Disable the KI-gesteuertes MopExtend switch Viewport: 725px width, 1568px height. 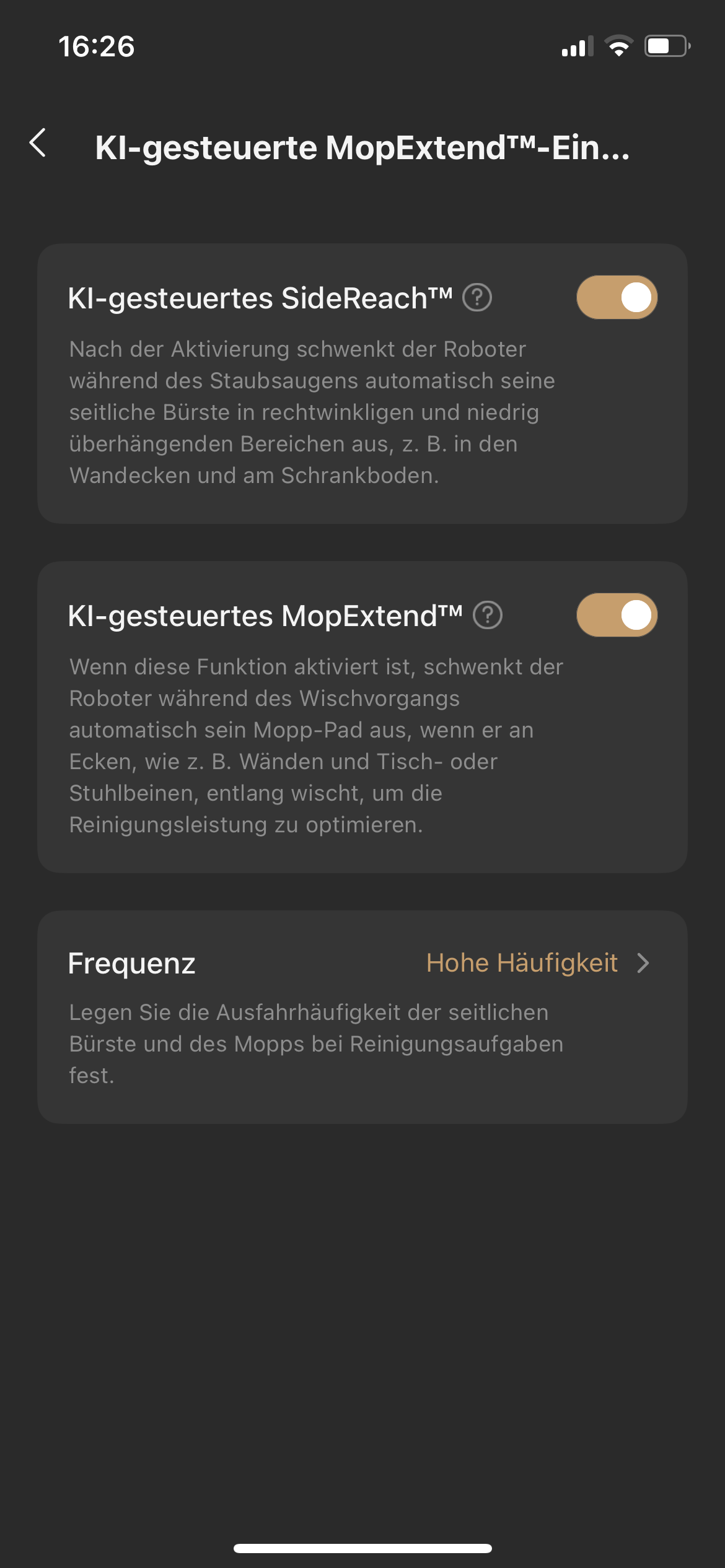click(x=617, y=615)
